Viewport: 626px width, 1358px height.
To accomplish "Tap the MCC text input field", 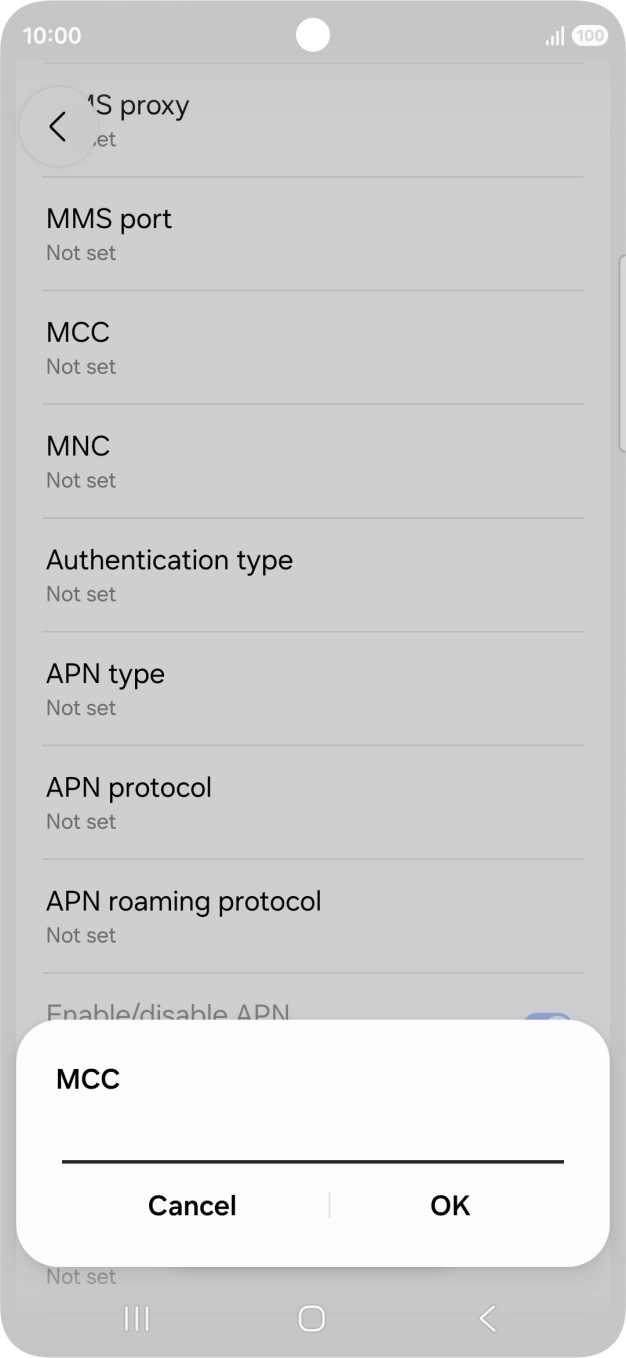I will click(x=313, y=1139).
